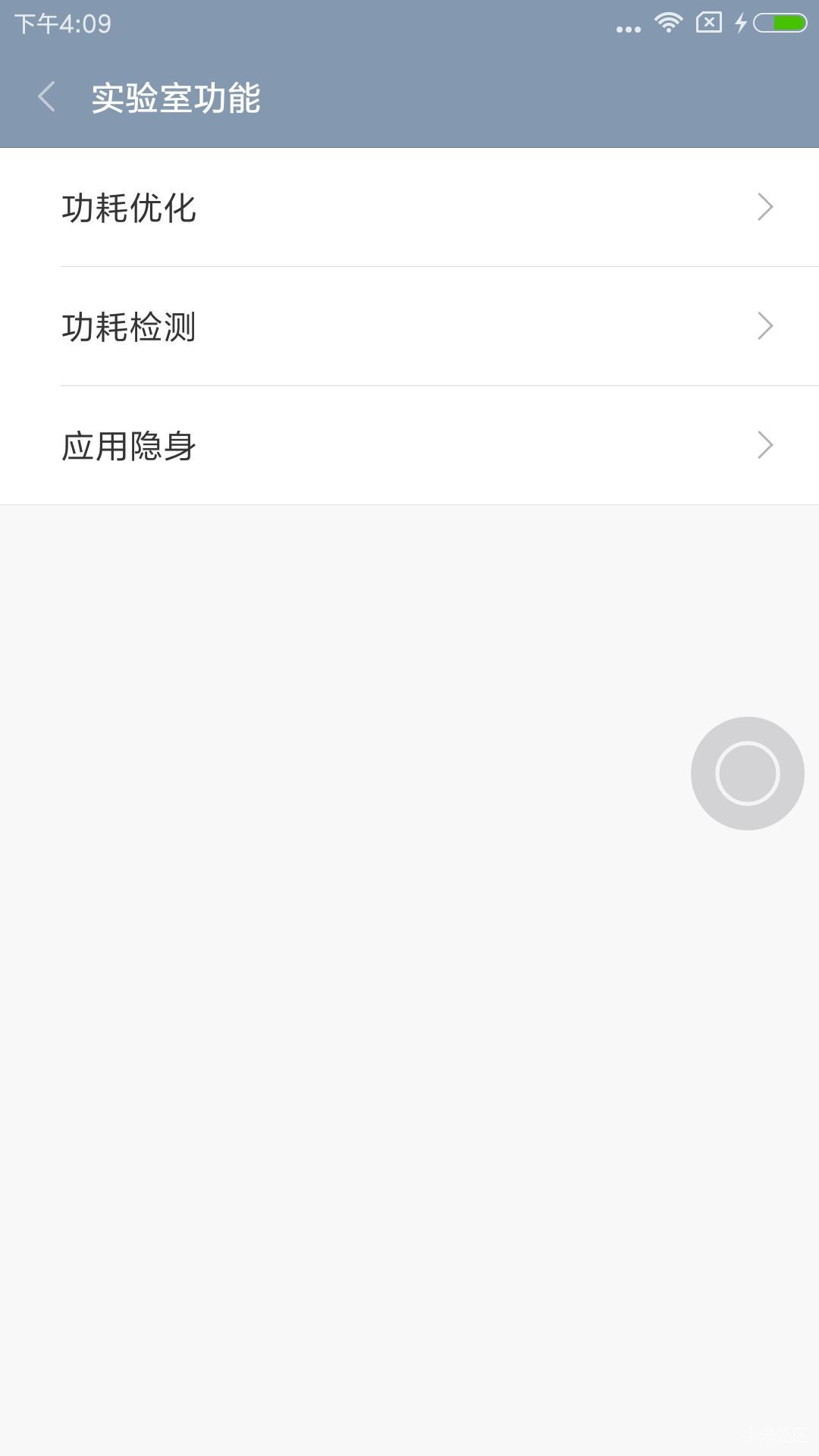Expand 应用隐身 via its chevron arrow
819x1456 pixels.
point(764,446)
